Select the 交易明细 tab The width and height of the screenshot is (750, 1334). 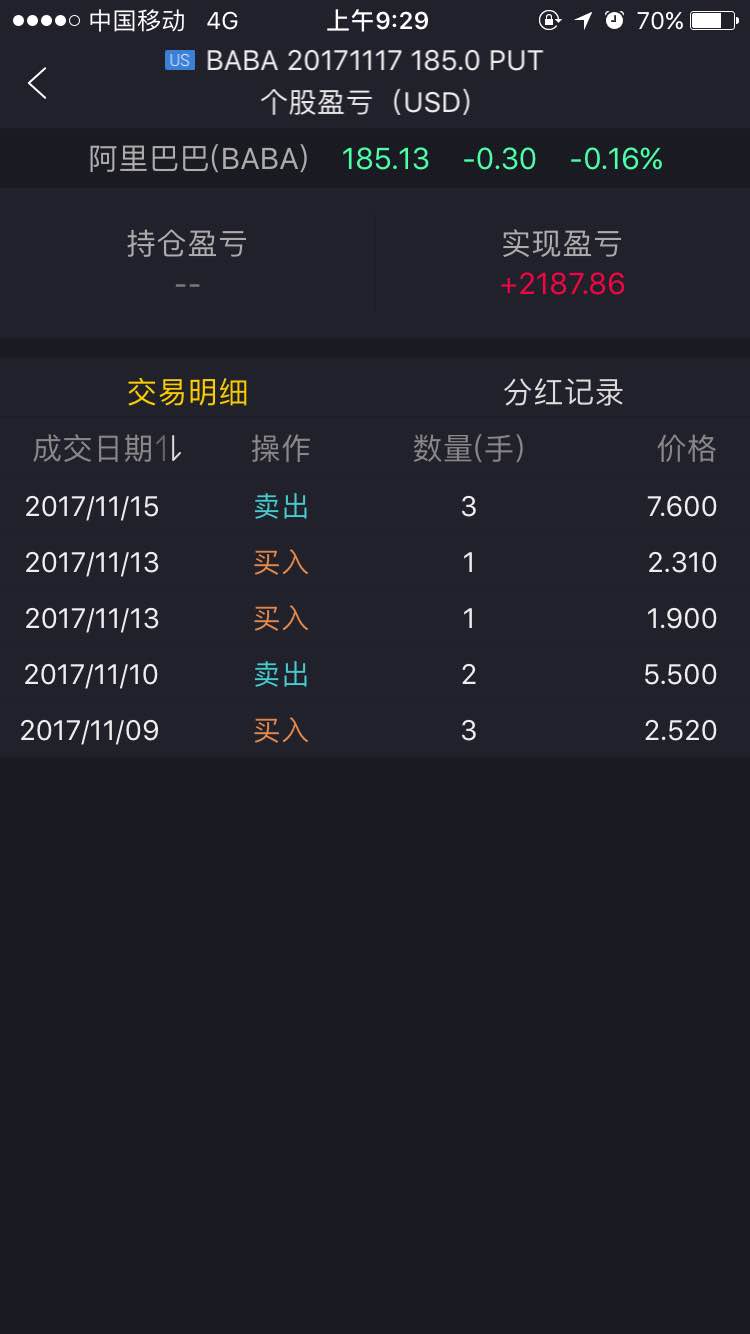(187, 392)
